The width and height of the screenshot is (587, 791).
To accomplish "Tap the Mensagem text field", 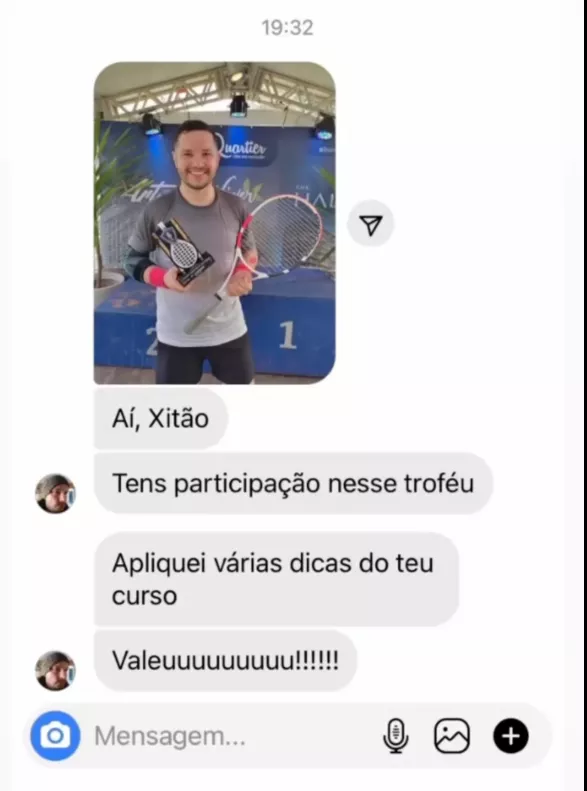I will (x=232, y=736).
